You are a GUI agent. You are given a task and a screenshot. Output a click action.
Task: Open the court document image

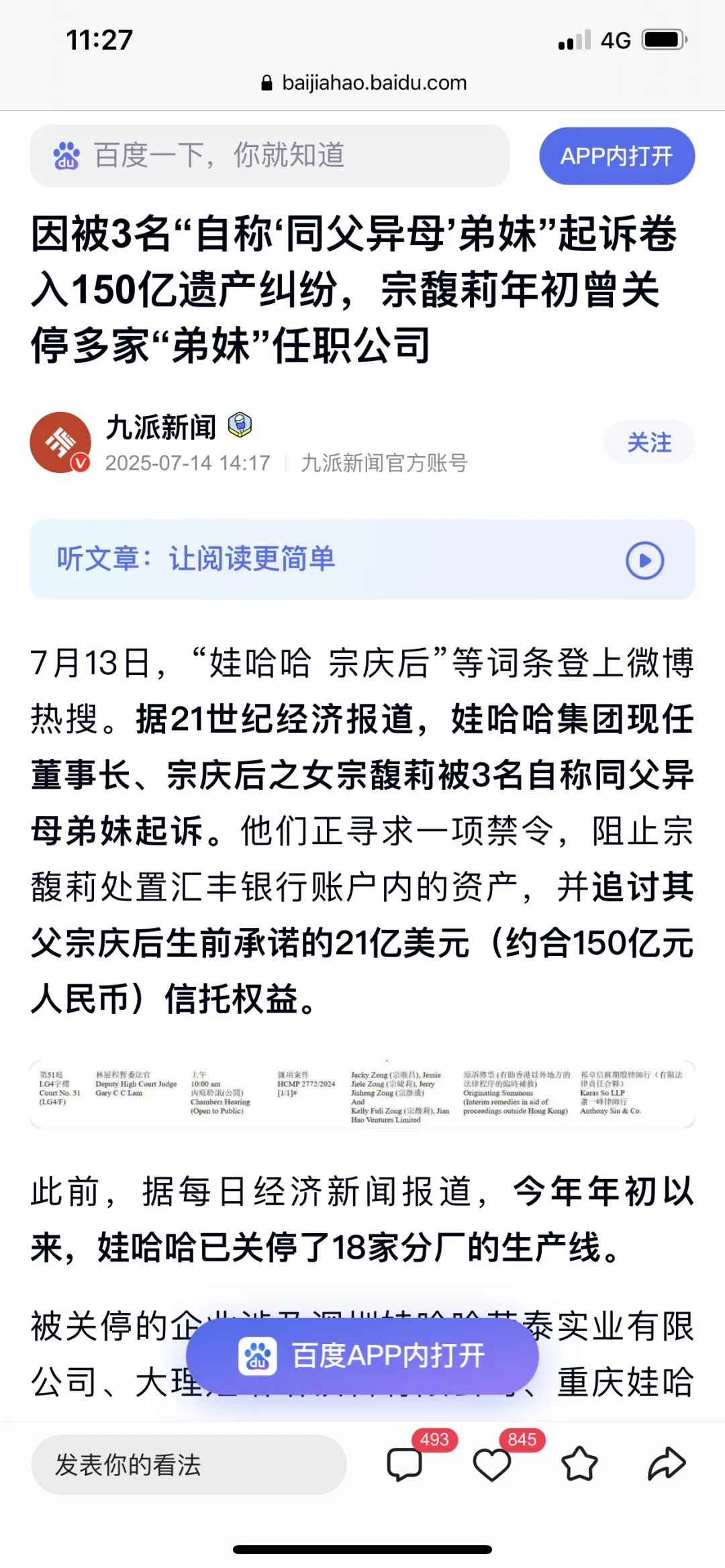click(x=362, y=1094)
